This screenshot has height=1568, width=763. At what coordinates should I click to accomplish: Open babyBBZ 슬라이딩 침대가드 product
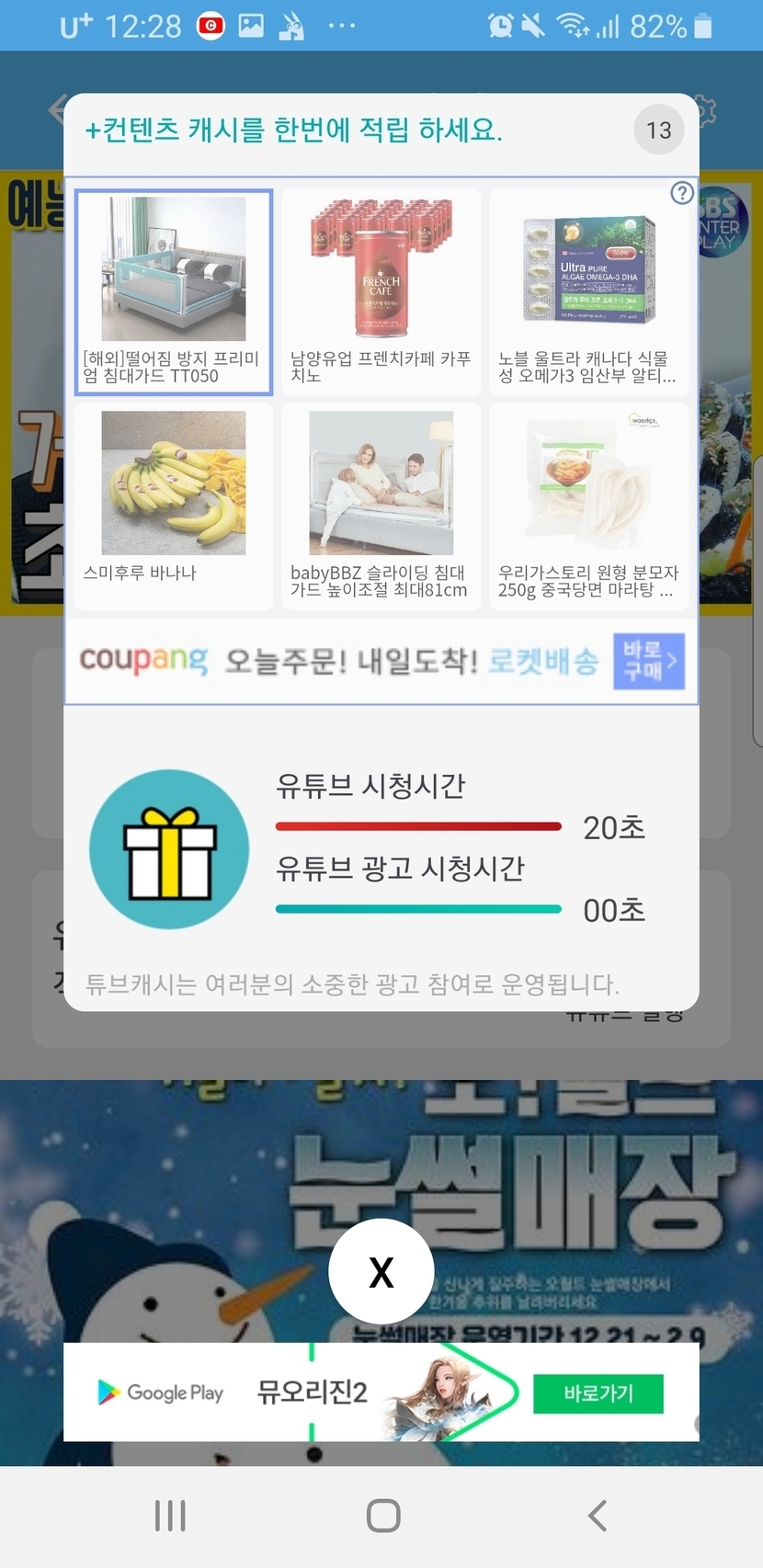click(381, 506)
